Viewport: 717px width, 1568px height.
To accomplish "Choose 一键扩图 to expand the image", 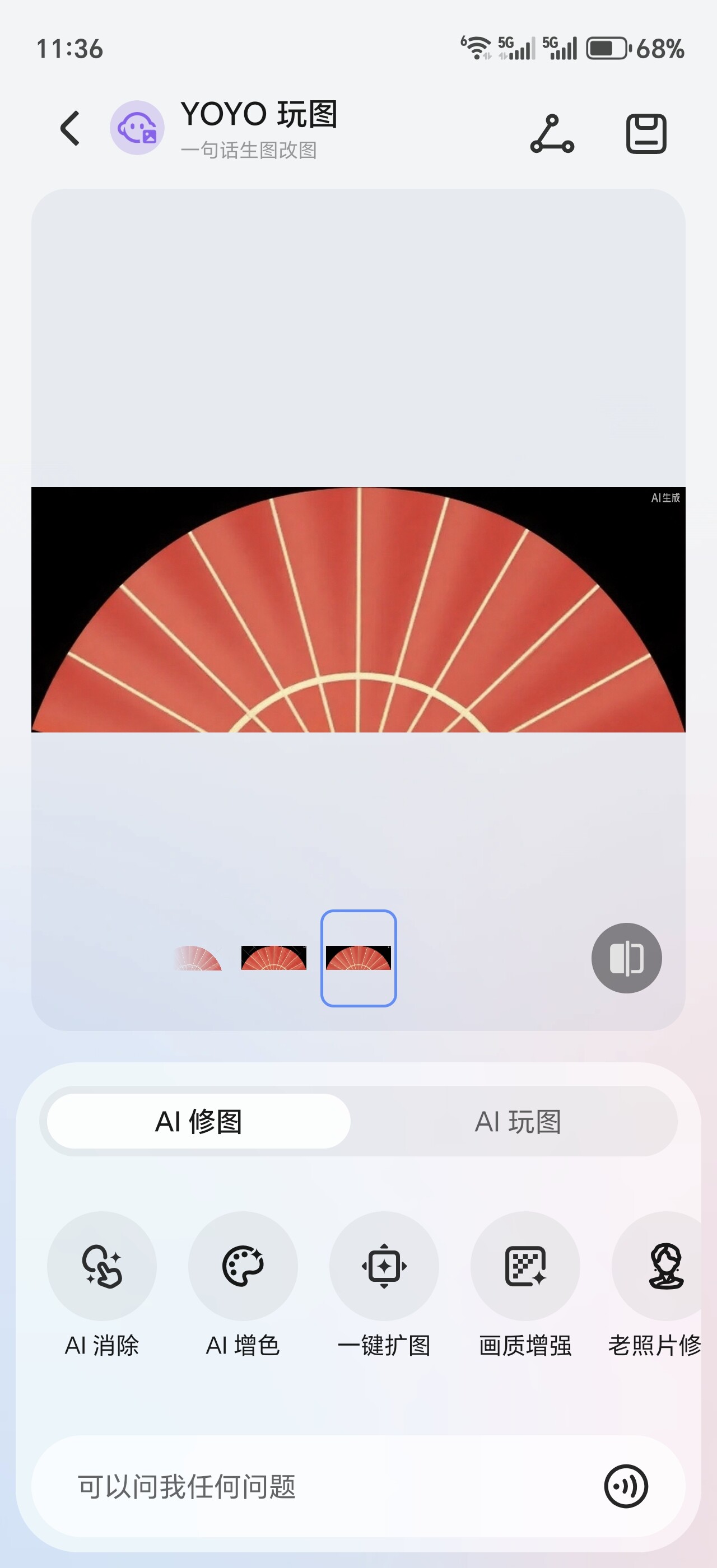I will click(384, 1285).
